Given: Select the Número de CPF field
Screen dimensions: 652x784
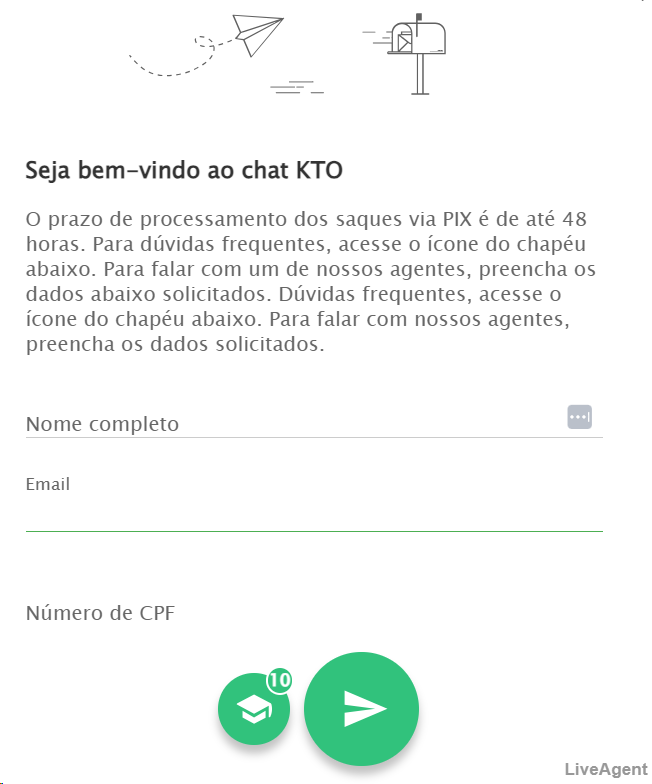Looking at the screenshot, I should coord(313,613).
